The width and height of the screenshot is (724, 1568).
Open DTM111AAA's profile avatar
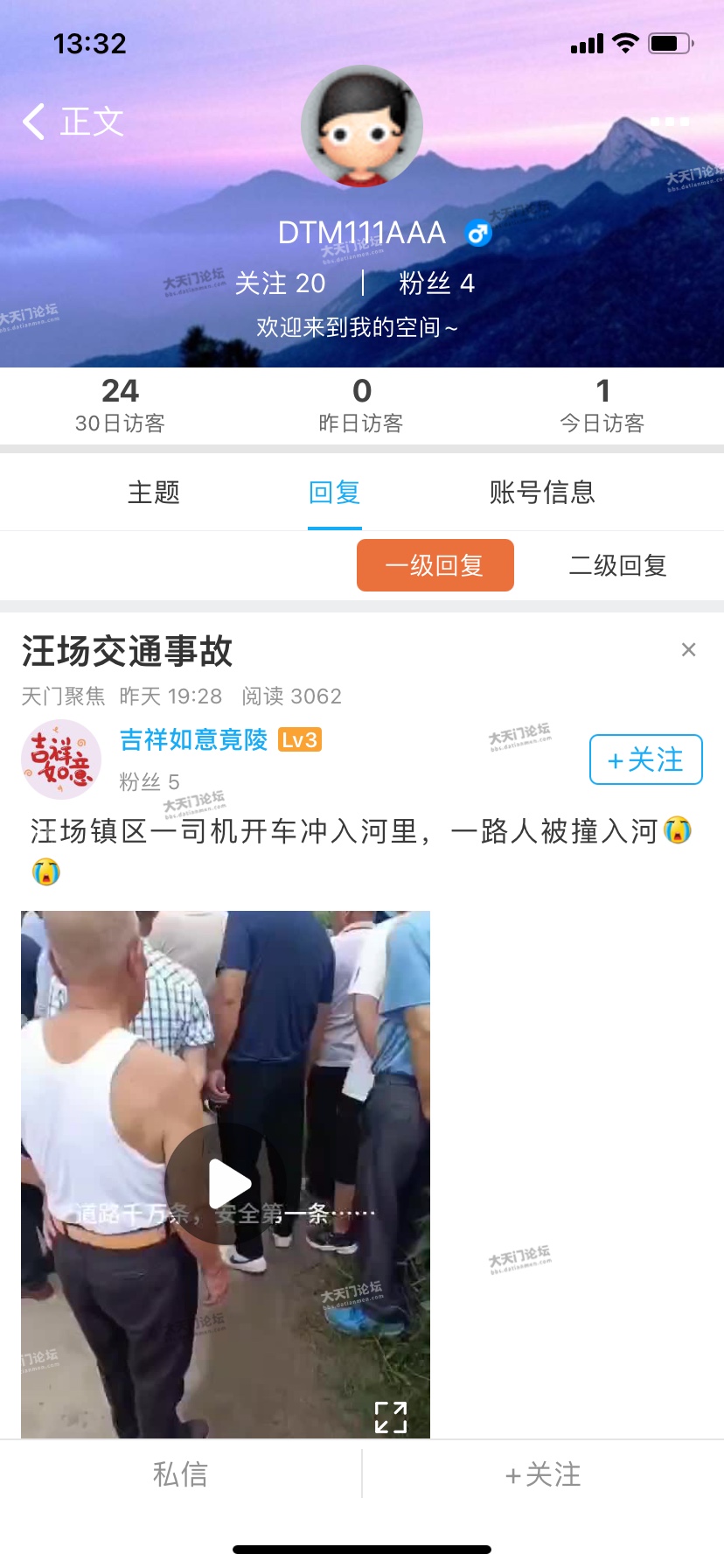point(361,127)
